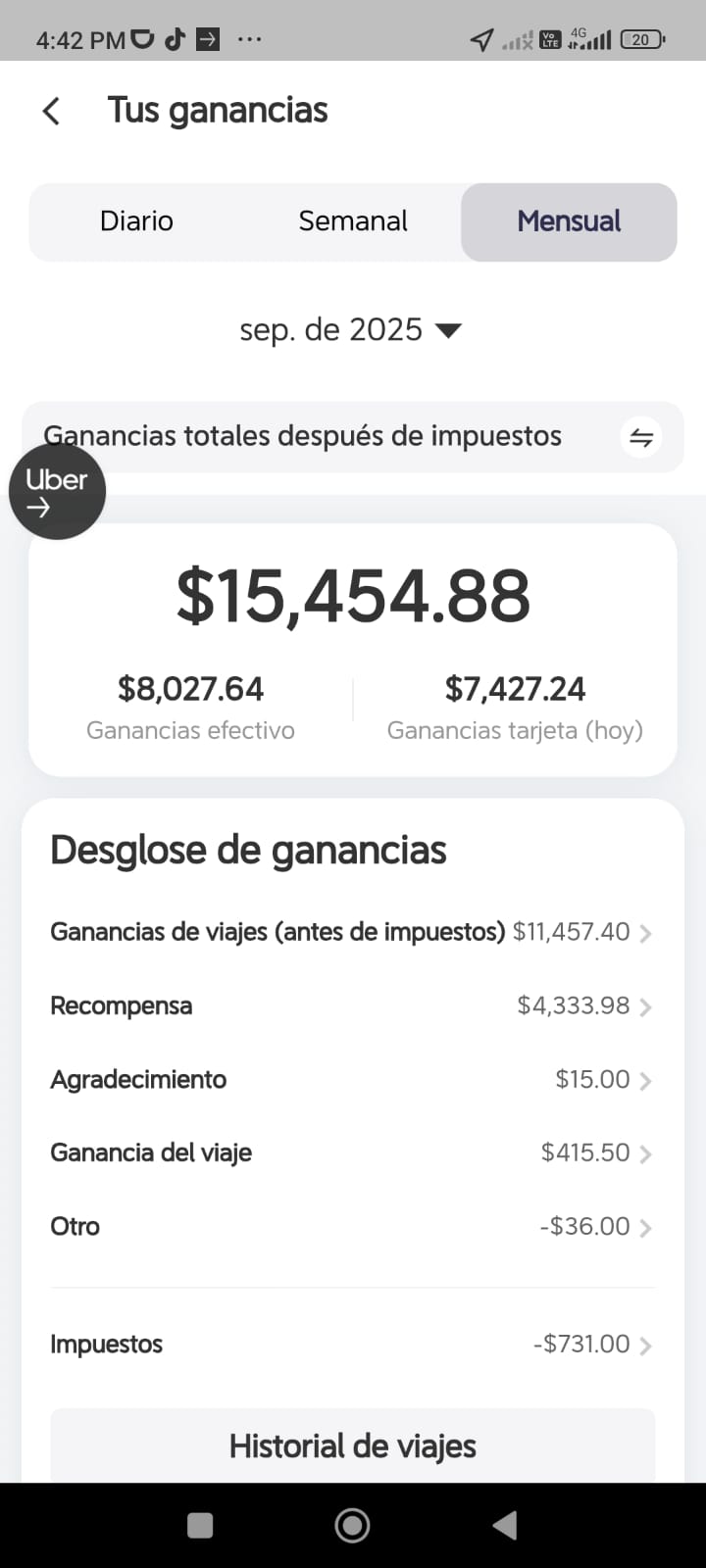Image resolution: width=706 pixels, height=1568 pixels.
Task: Open the sep. de 2025 month picker
Action: tap(350, 330)
